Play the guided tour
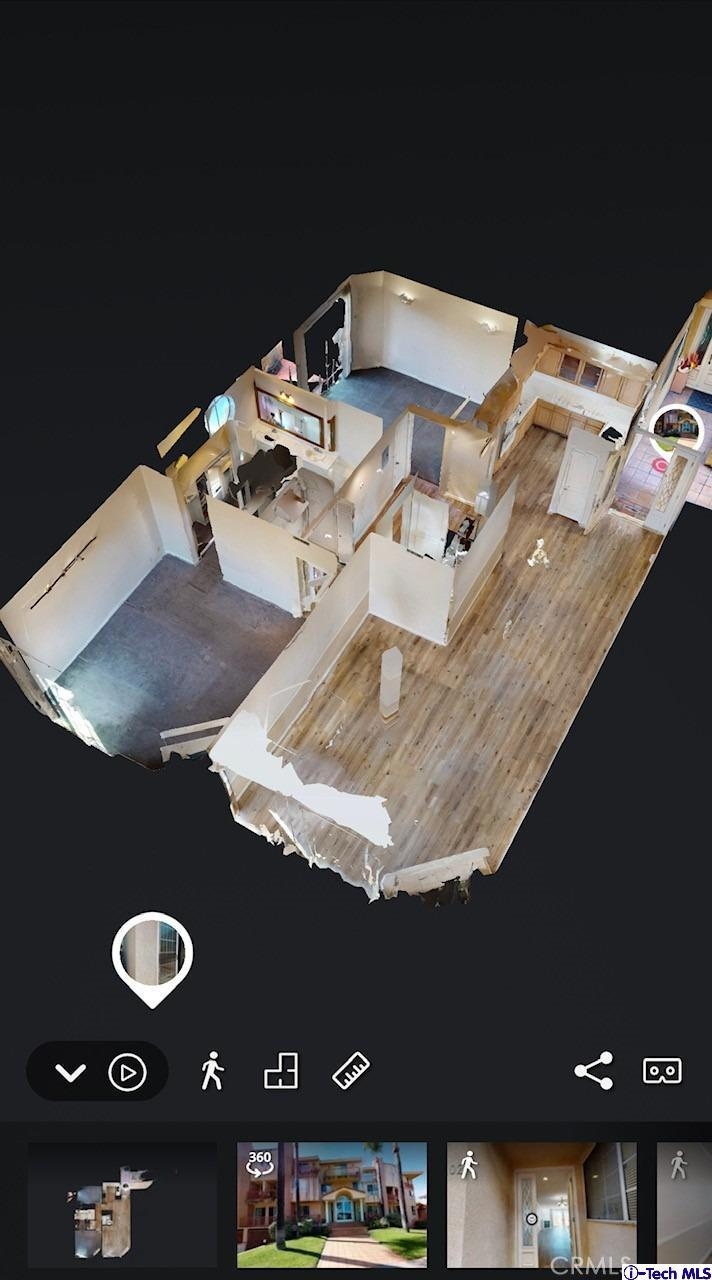 [x=127, y=1073]
